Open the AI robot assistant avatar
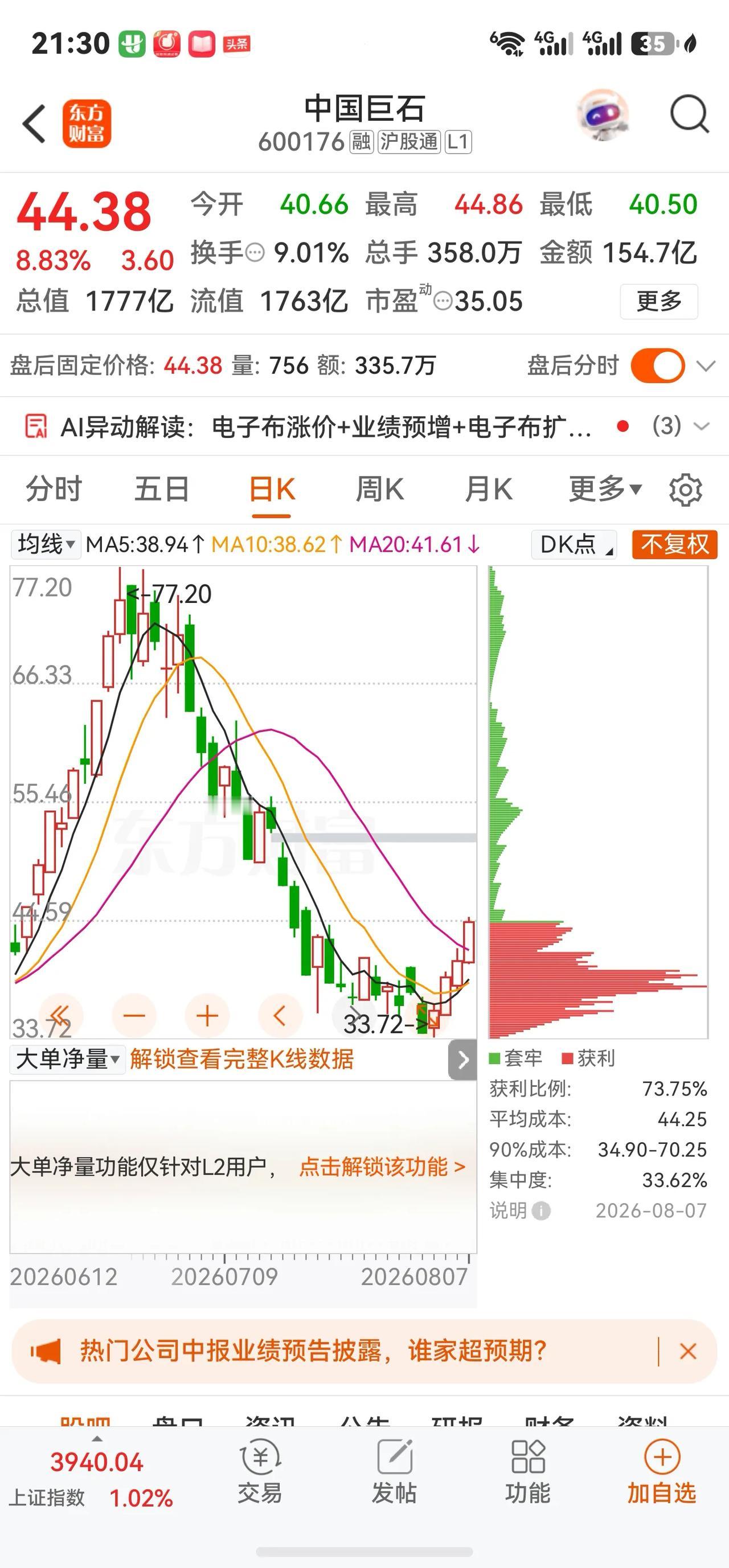 (x=603, y=114)
